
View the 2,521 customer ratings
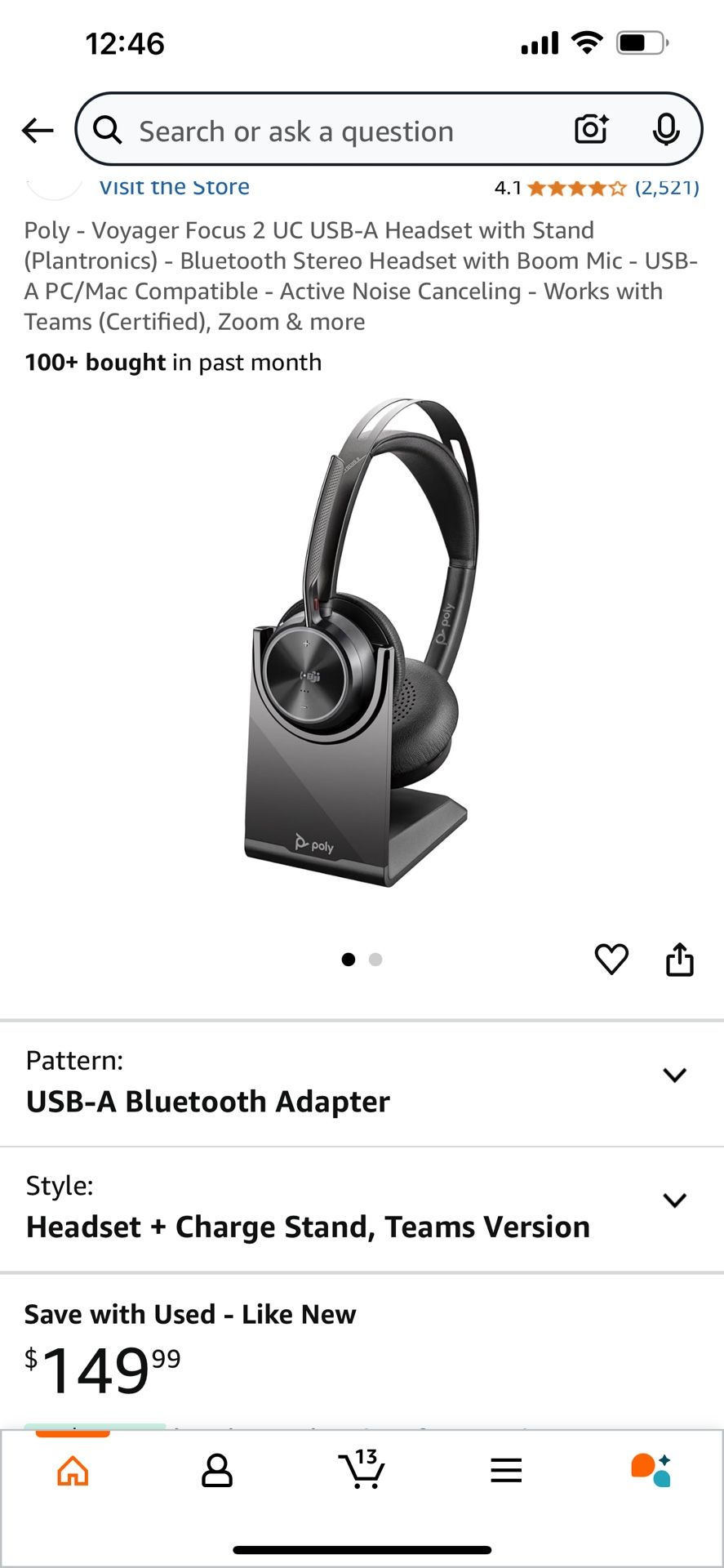[666, 188]
